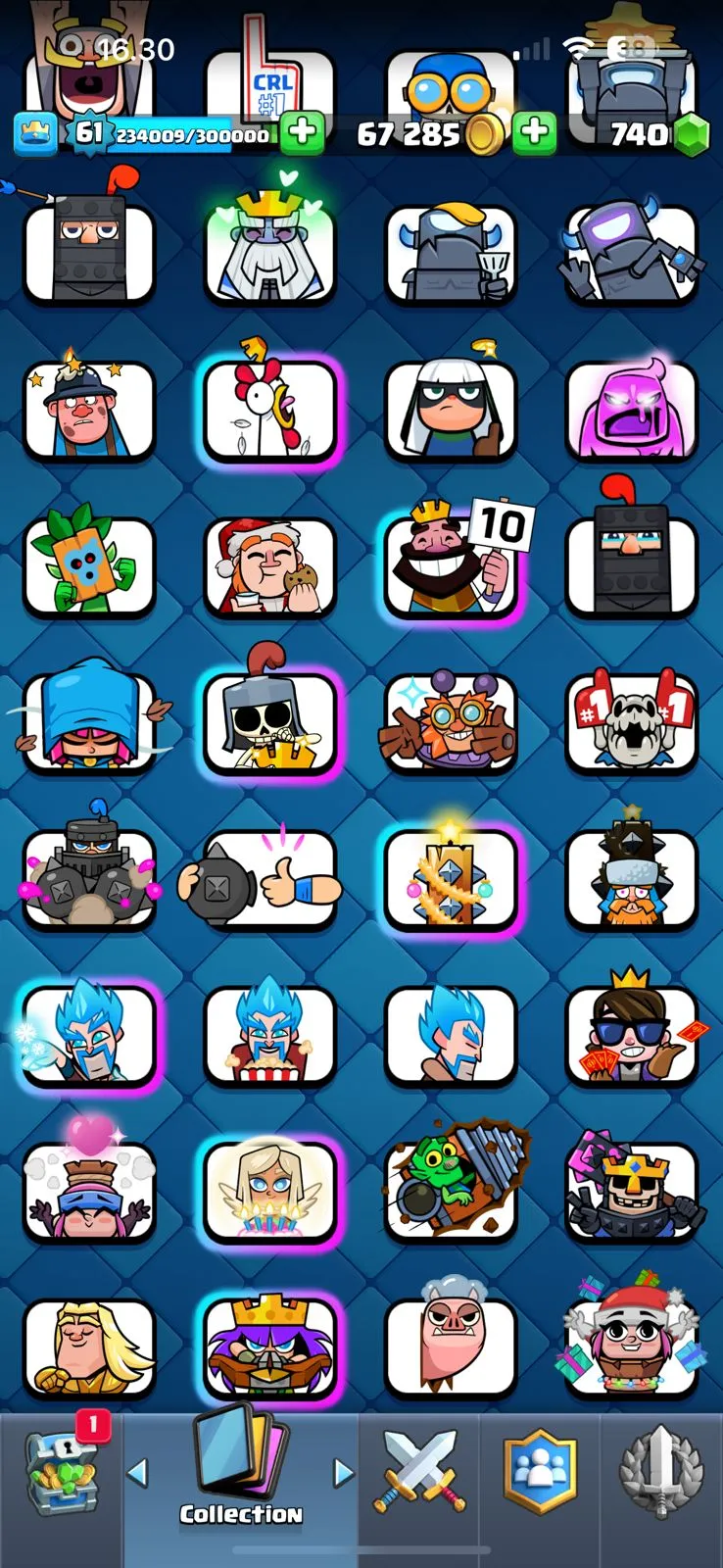This screenshot has width=723, height=1568.
Task: Select the chicken emote
Action: click(269, 409)
